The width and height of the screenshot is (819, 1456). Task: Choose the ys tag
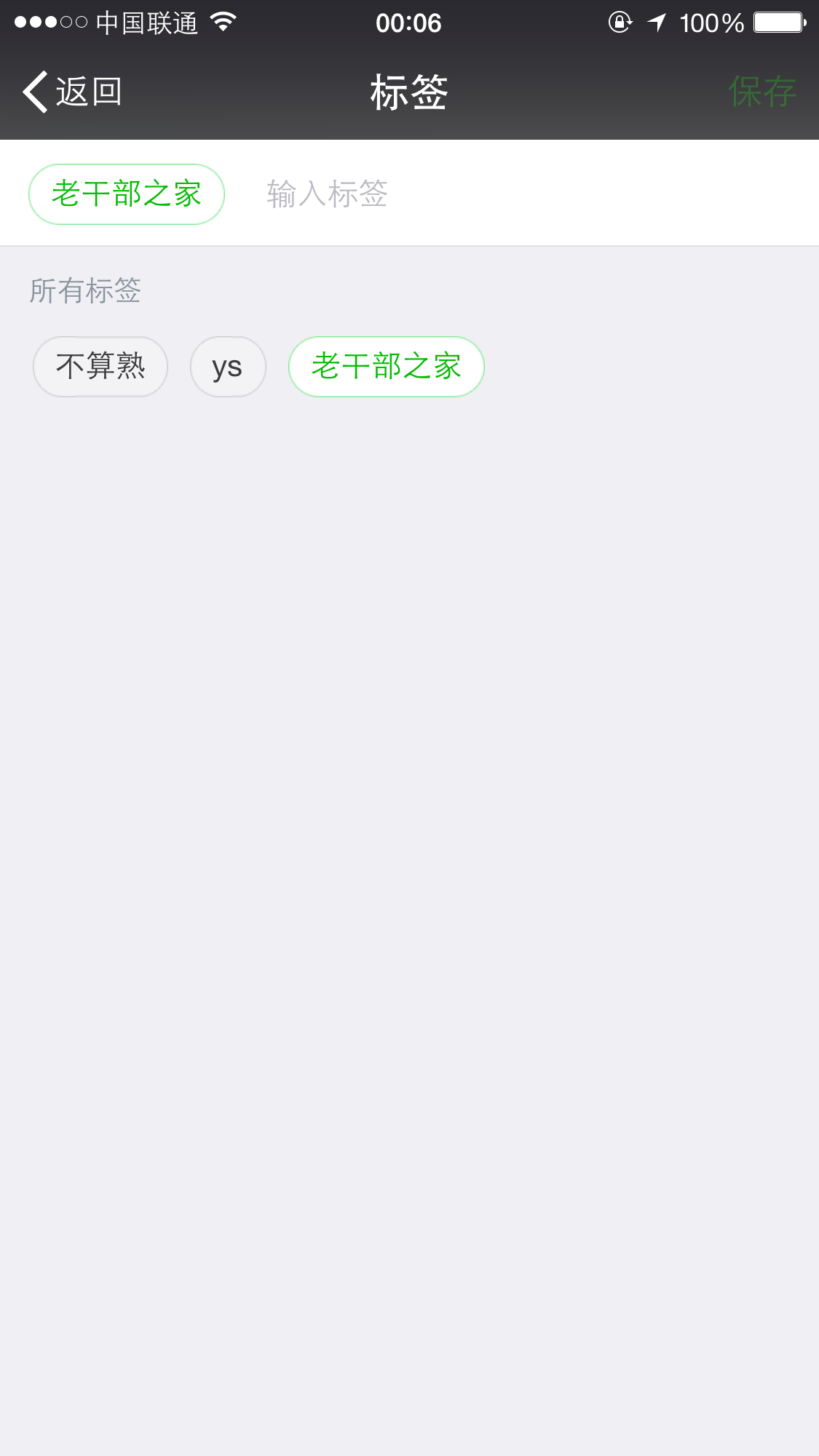coord(228,367)
